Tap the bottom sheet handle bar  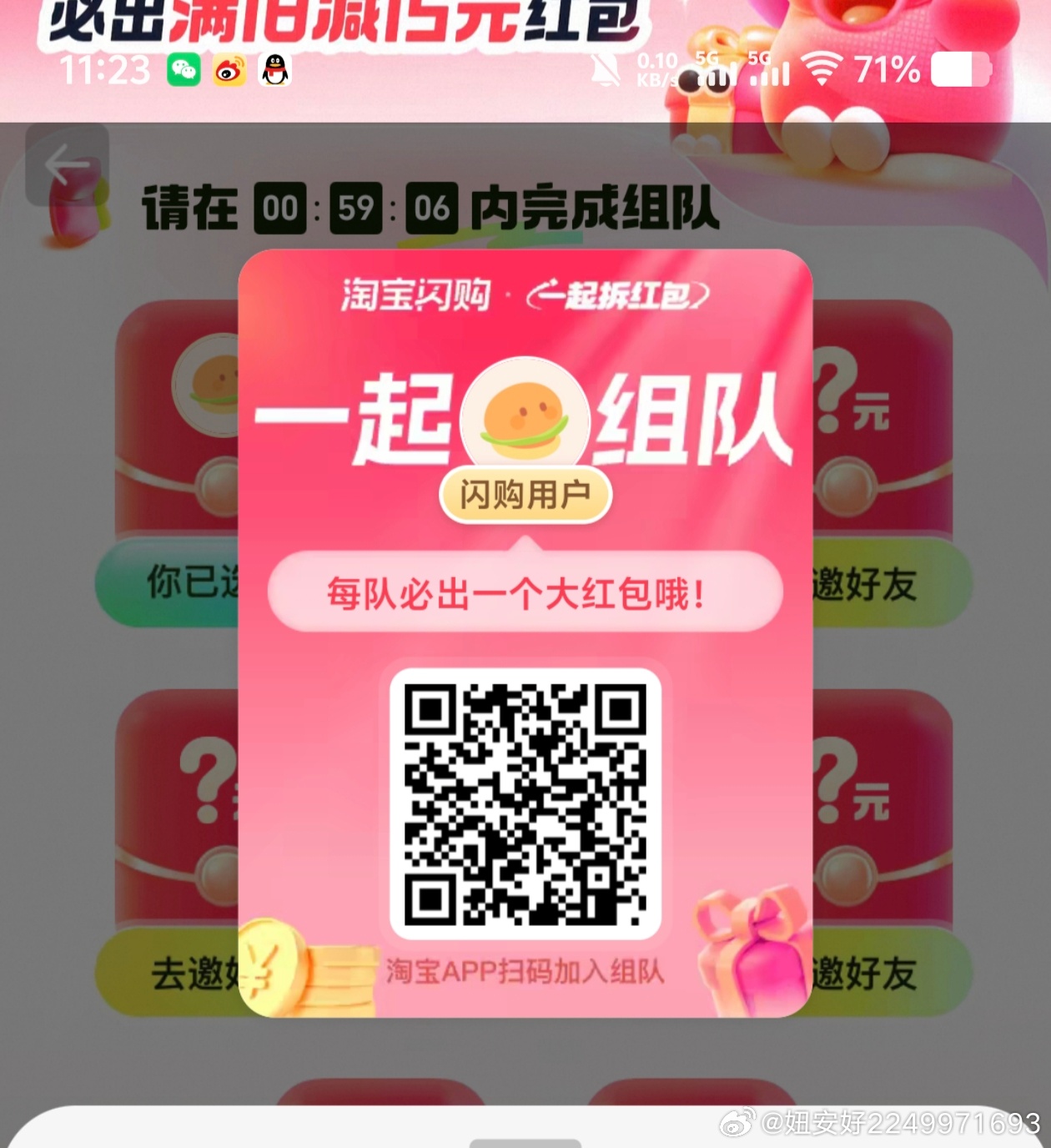pyautogui.click(x=525, y=1142)
